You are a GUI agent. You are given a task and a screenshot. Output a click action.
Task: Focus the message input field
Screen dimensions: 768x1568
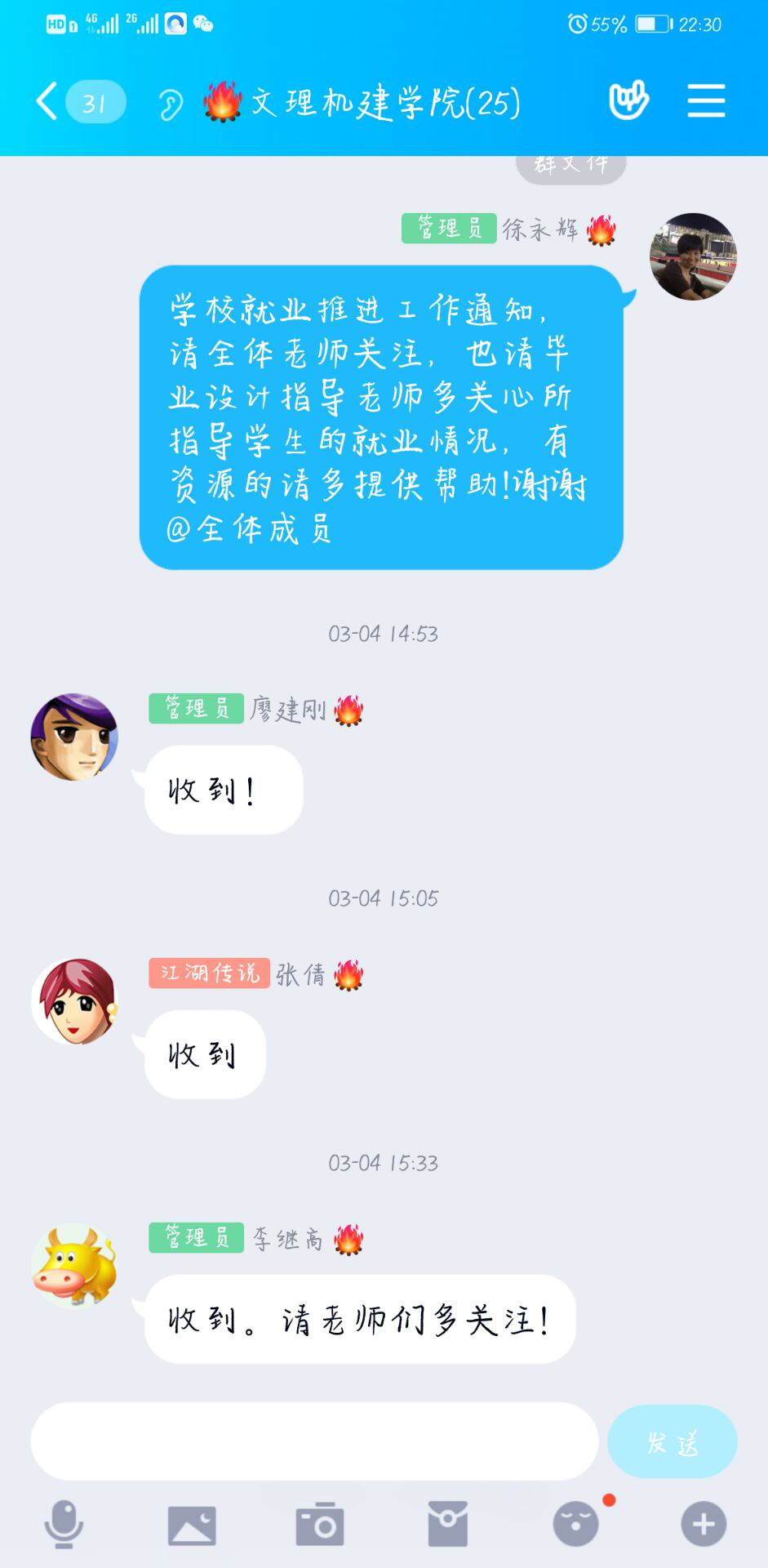pos(314,1441)
